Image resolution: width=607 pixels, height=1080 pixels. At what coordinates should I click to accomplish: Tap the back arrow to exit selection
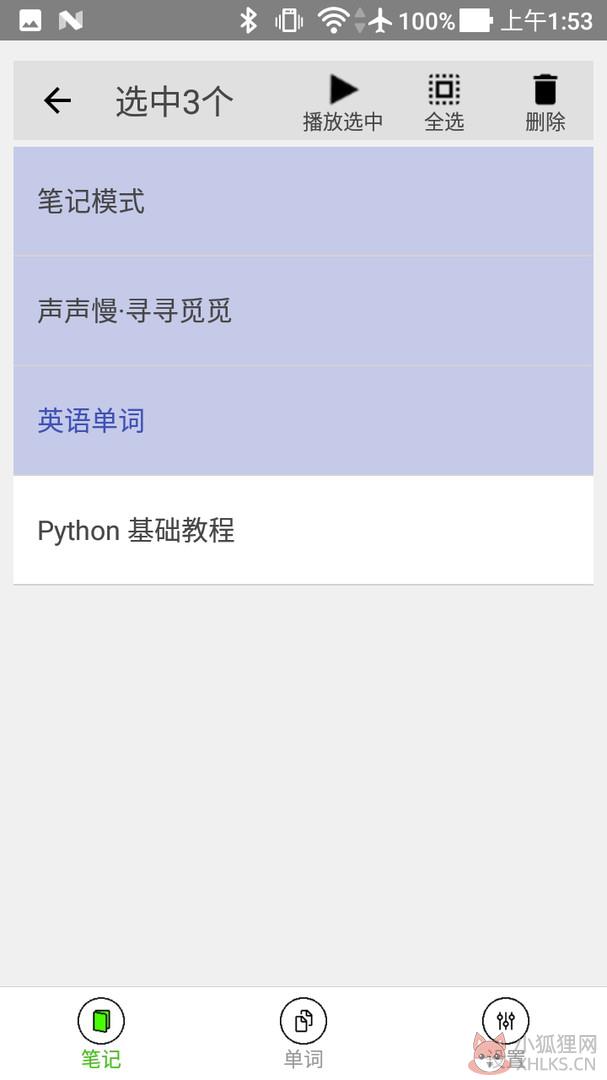[57, 101]
